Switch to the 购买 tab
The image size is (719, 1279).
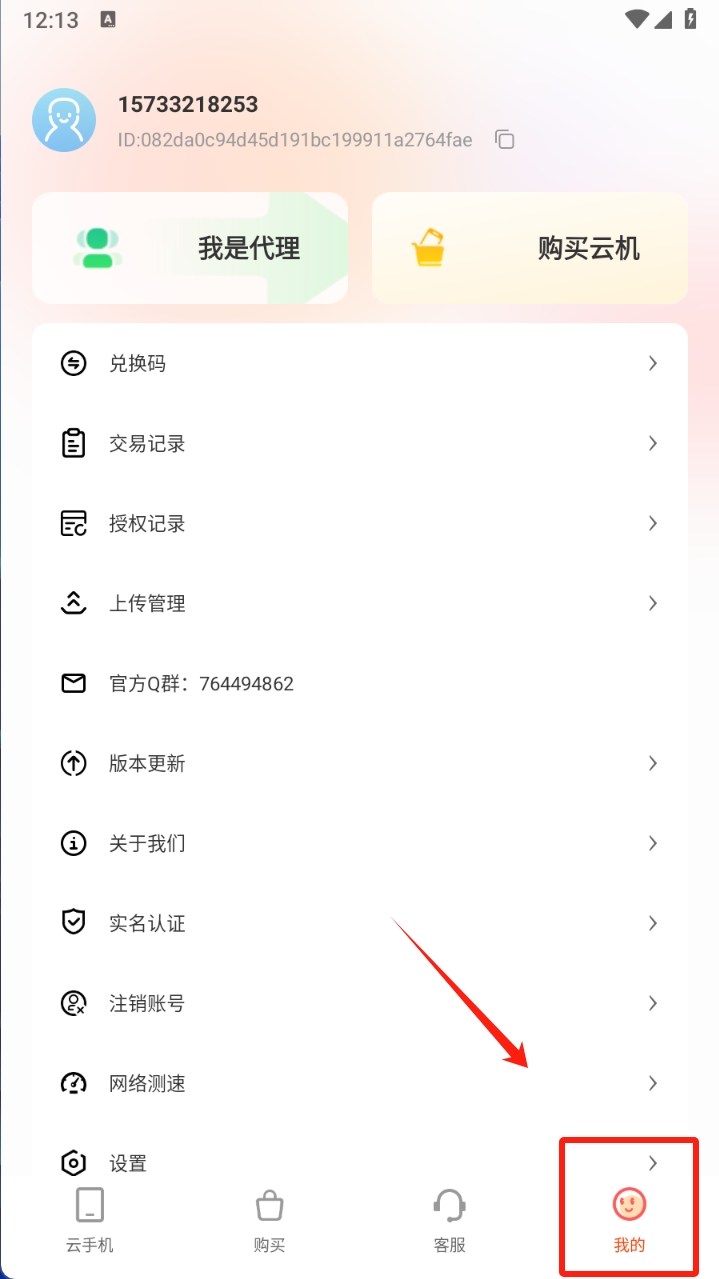269,1220
